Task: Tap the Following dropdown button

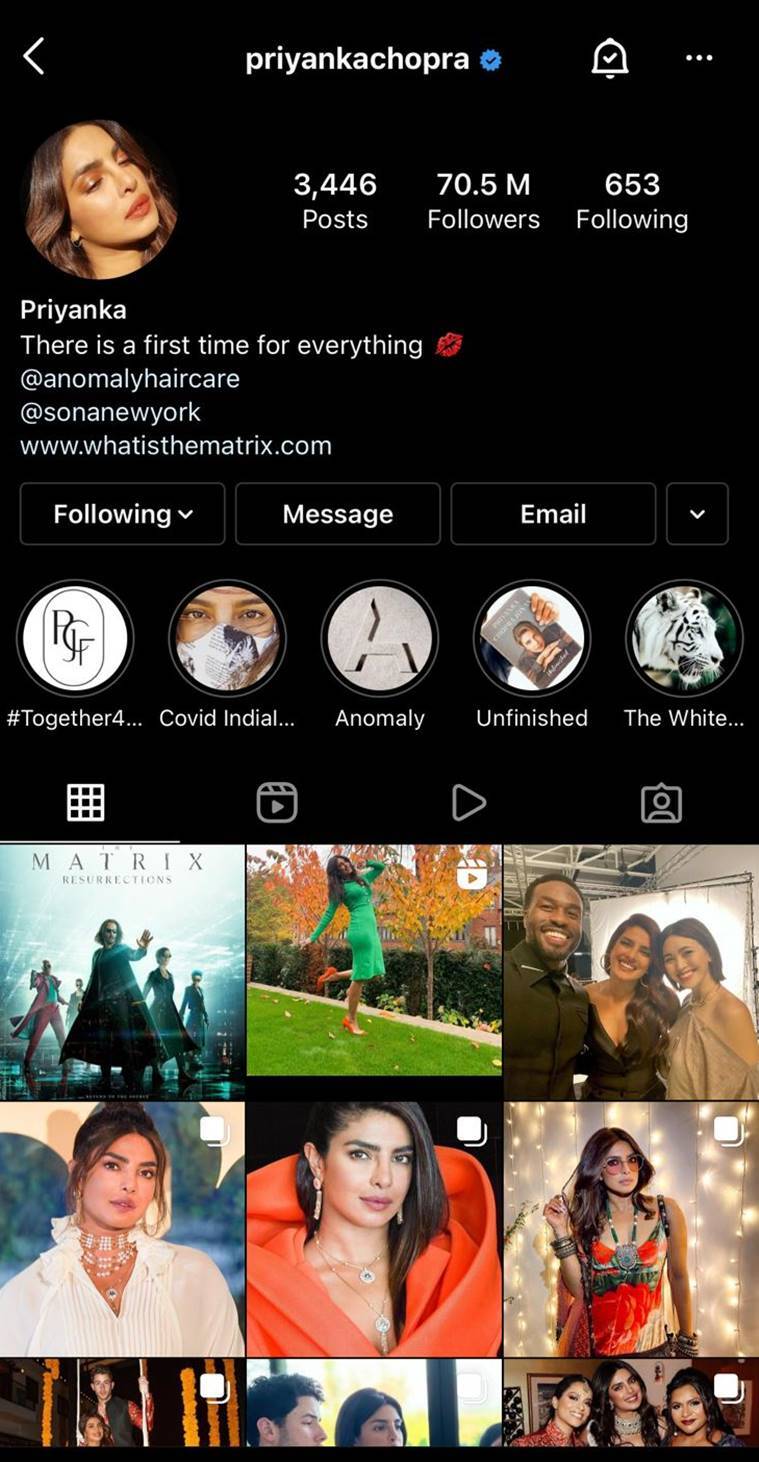Action: tap(122, 514)
